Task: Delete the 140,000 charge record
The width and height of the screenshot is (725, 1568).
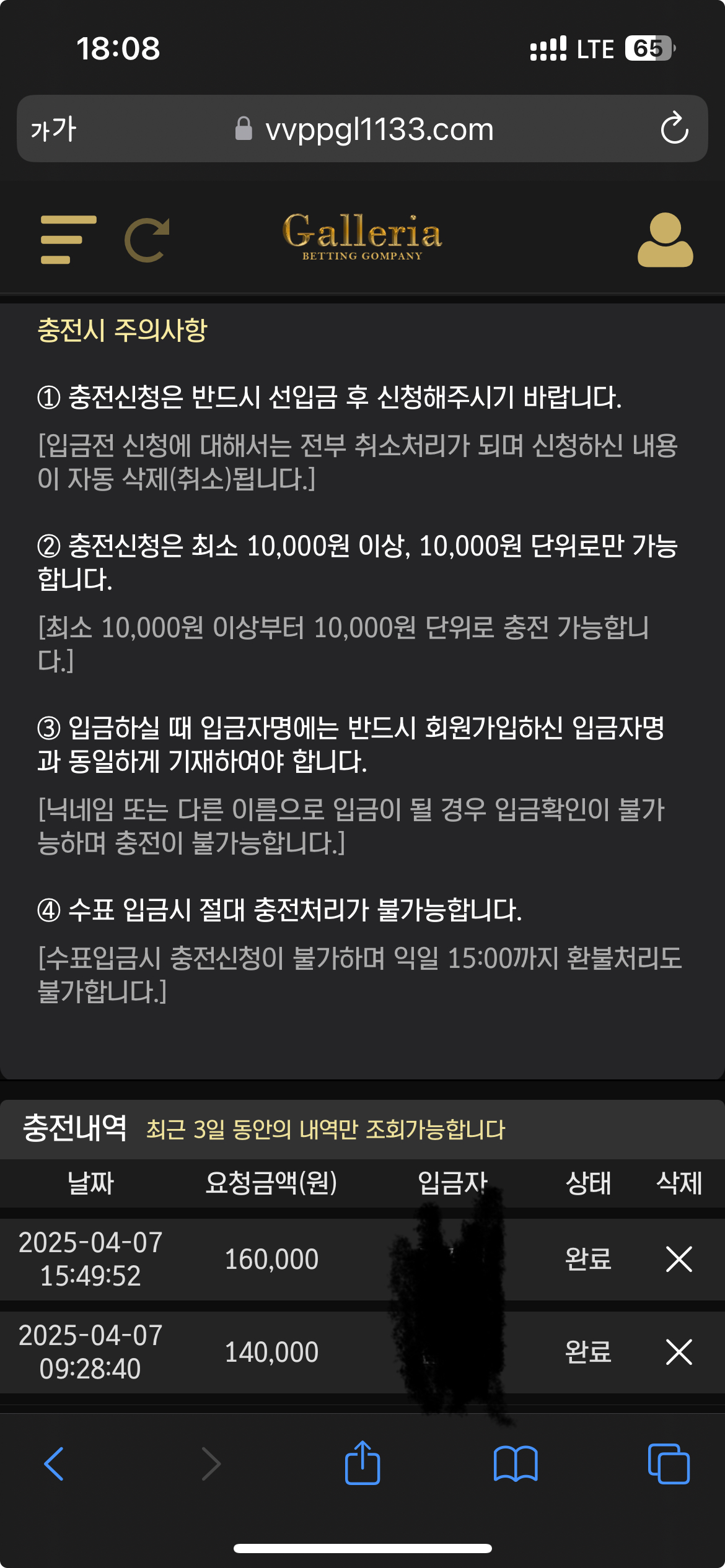Action: 679,1352
